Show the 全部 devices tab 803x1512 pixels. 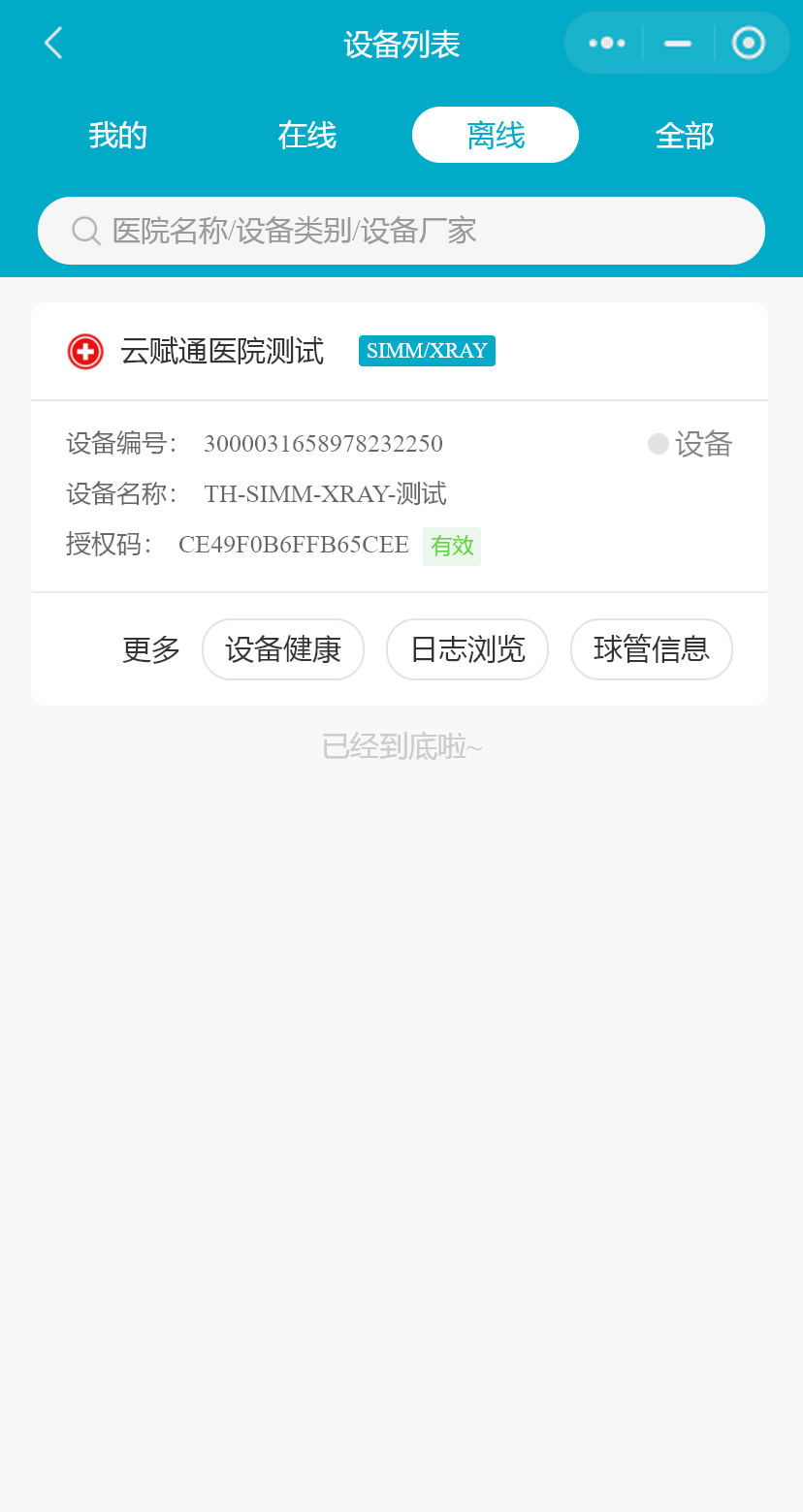tap(685, 135)
